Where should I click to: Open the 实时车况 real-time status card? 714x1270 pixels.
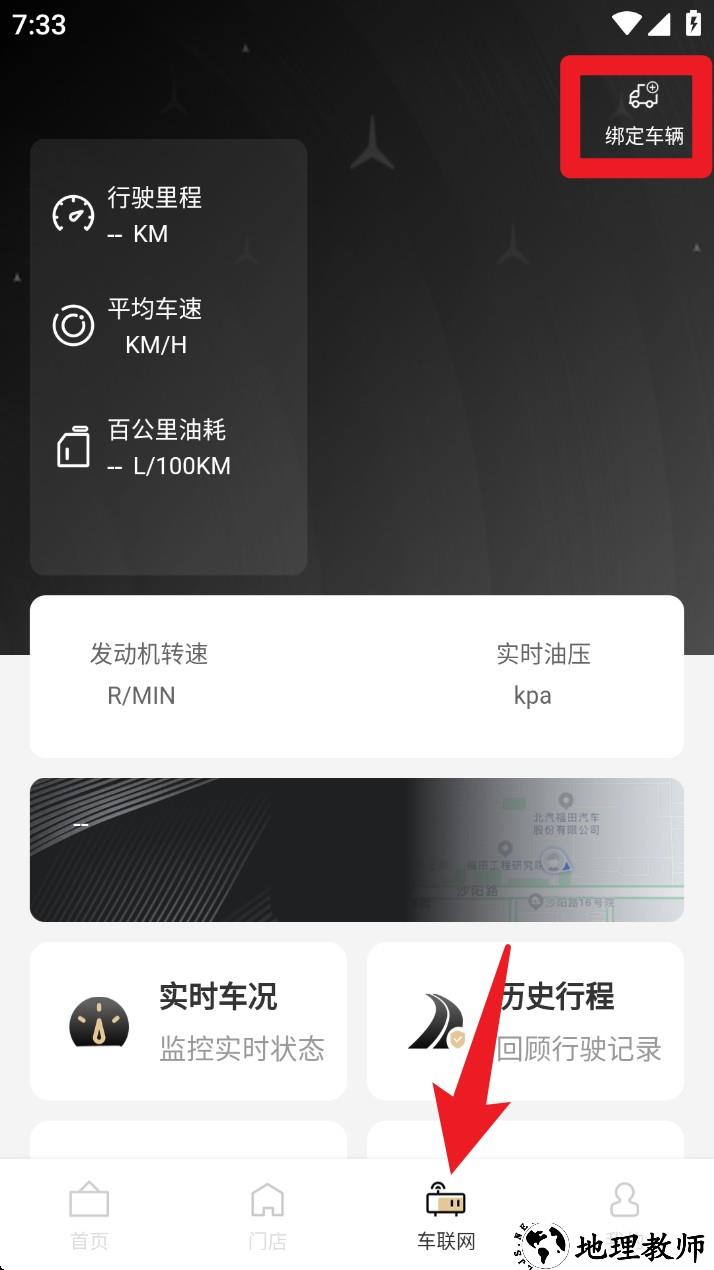188,1021
